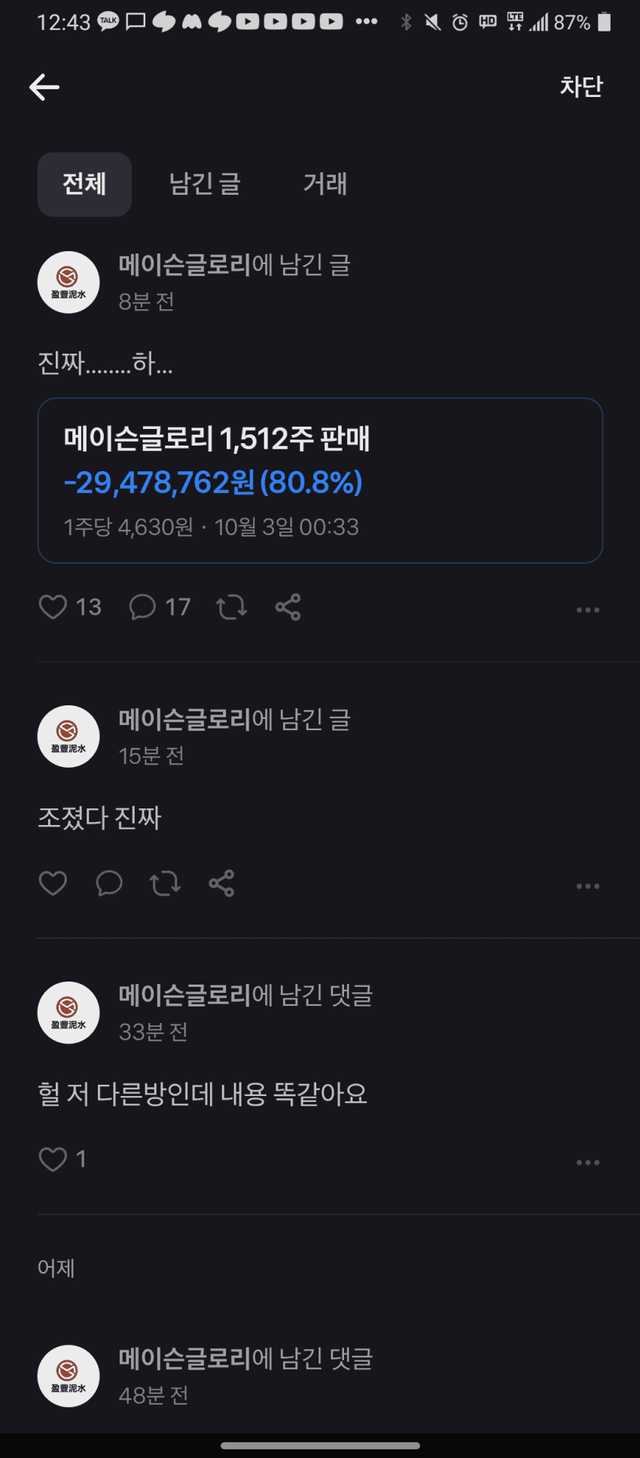Like the 진짜........하... post
640x1458 pixels.
(x=53, y=607)
